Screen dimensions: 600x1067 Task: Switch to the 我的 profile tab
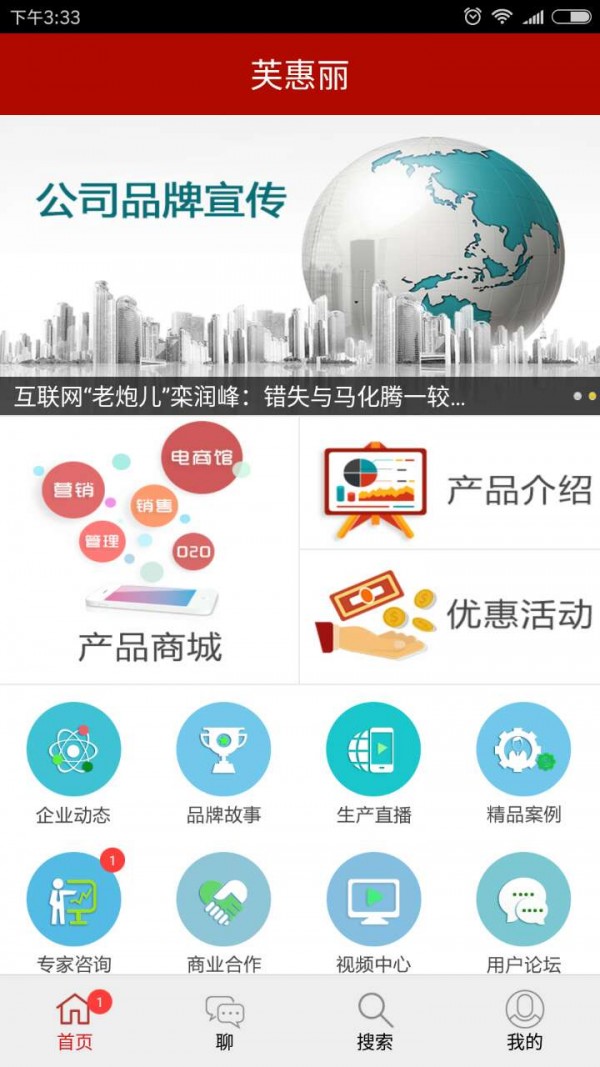[525, 1021]
